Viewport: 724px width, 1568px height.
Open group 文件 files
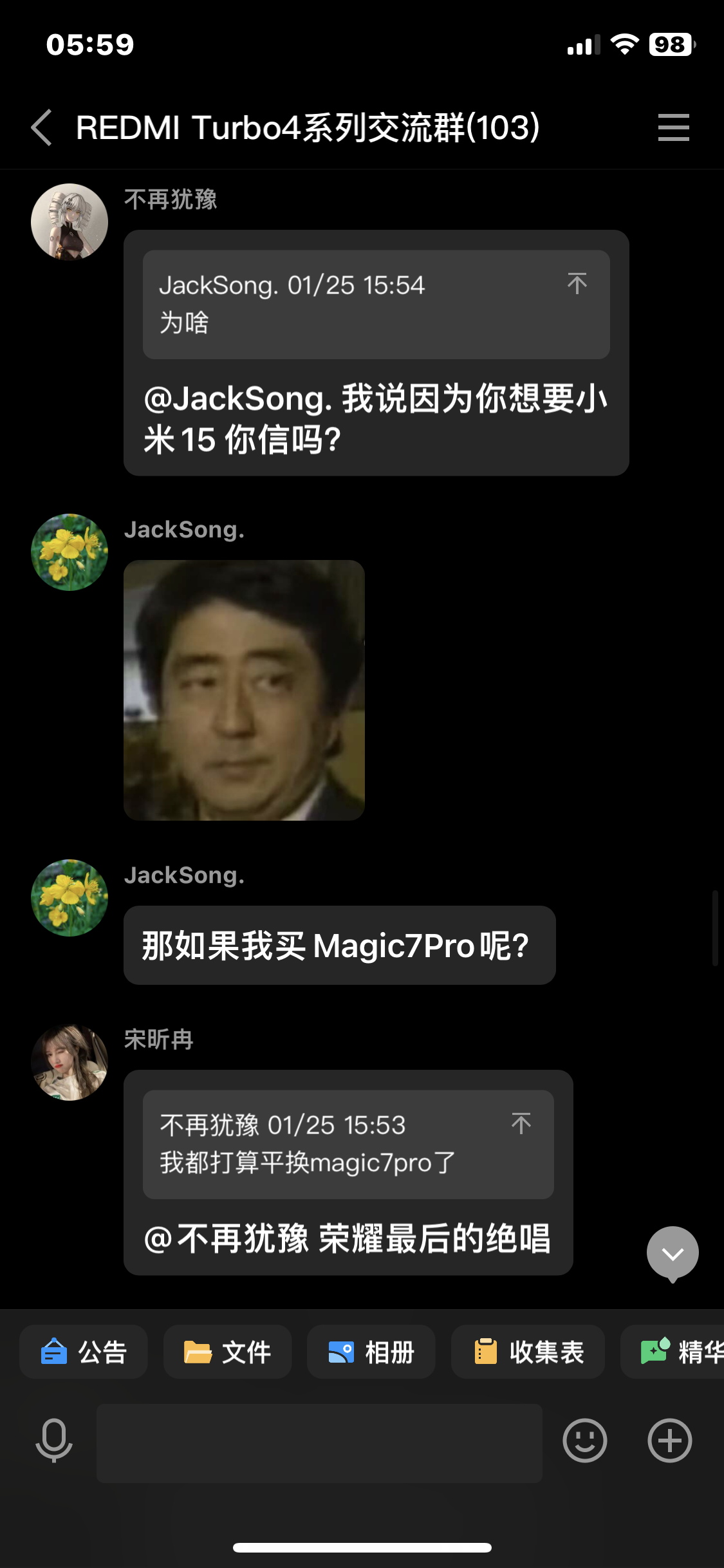(x=227, y=1352)
